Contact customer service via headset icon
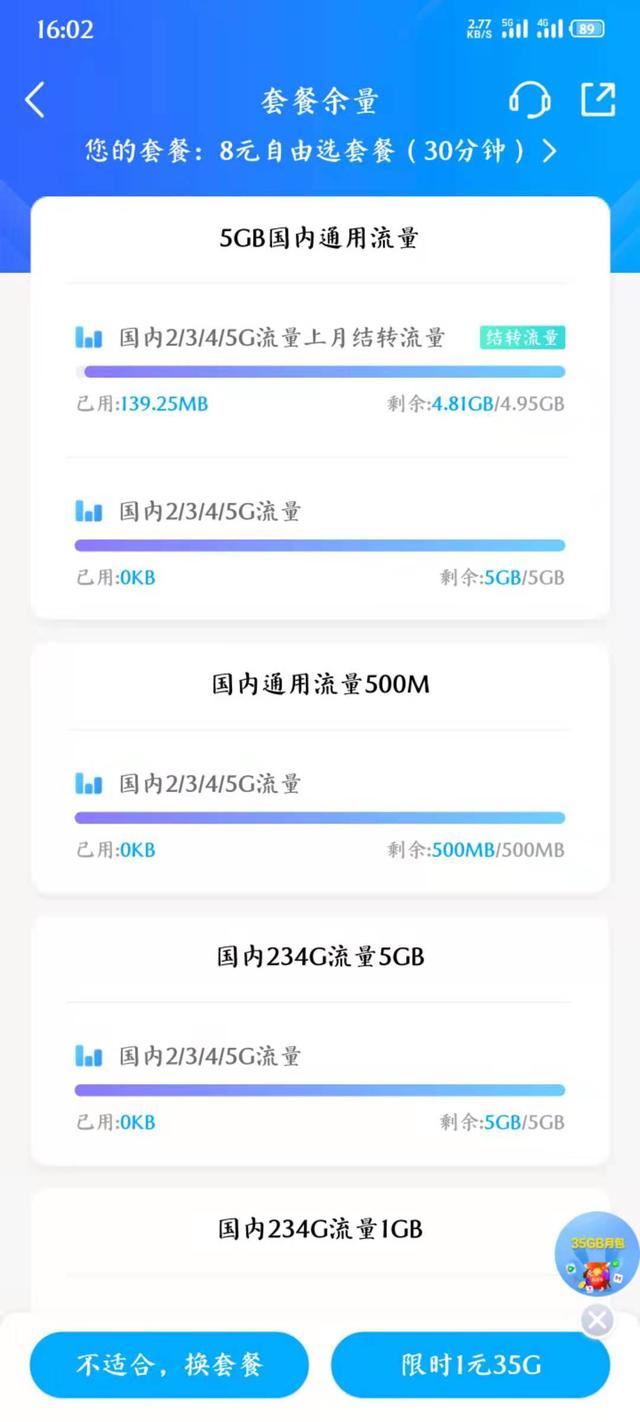Image resolution: width=640 pixels, height=1422 pixels. [x=529, y=100]
